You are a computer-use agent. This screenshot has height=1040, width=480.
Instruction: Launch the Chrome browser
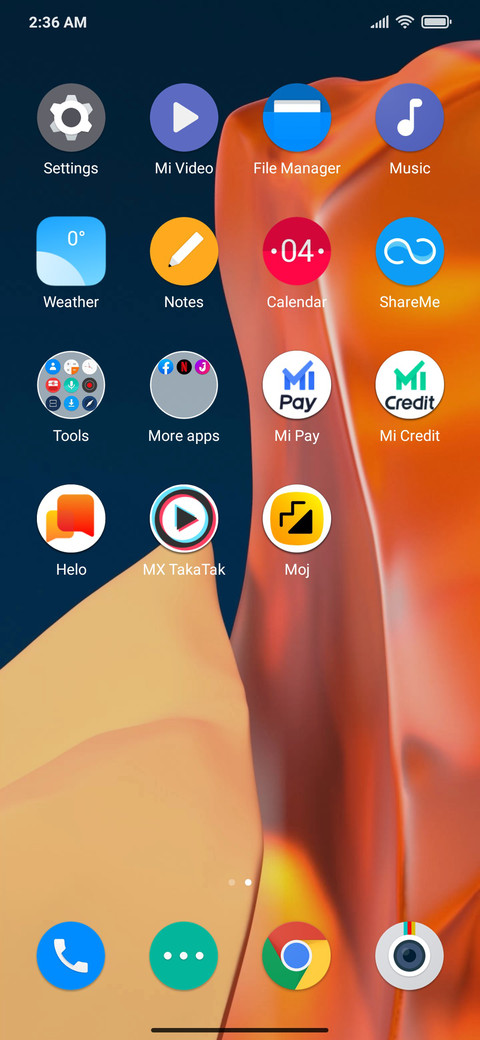pyautogui.click(x=296, y=956)
